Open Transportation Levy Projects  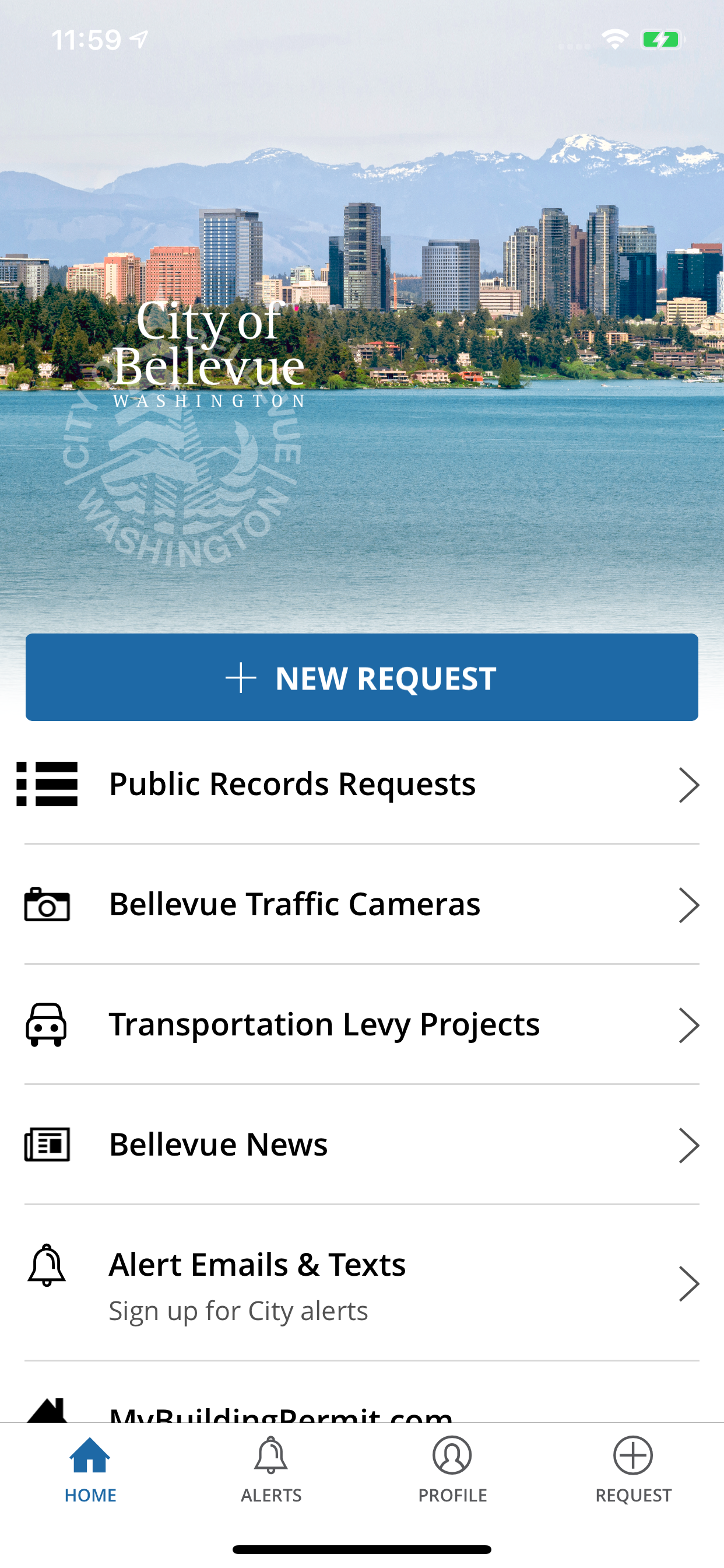[x=361, y=1024]
